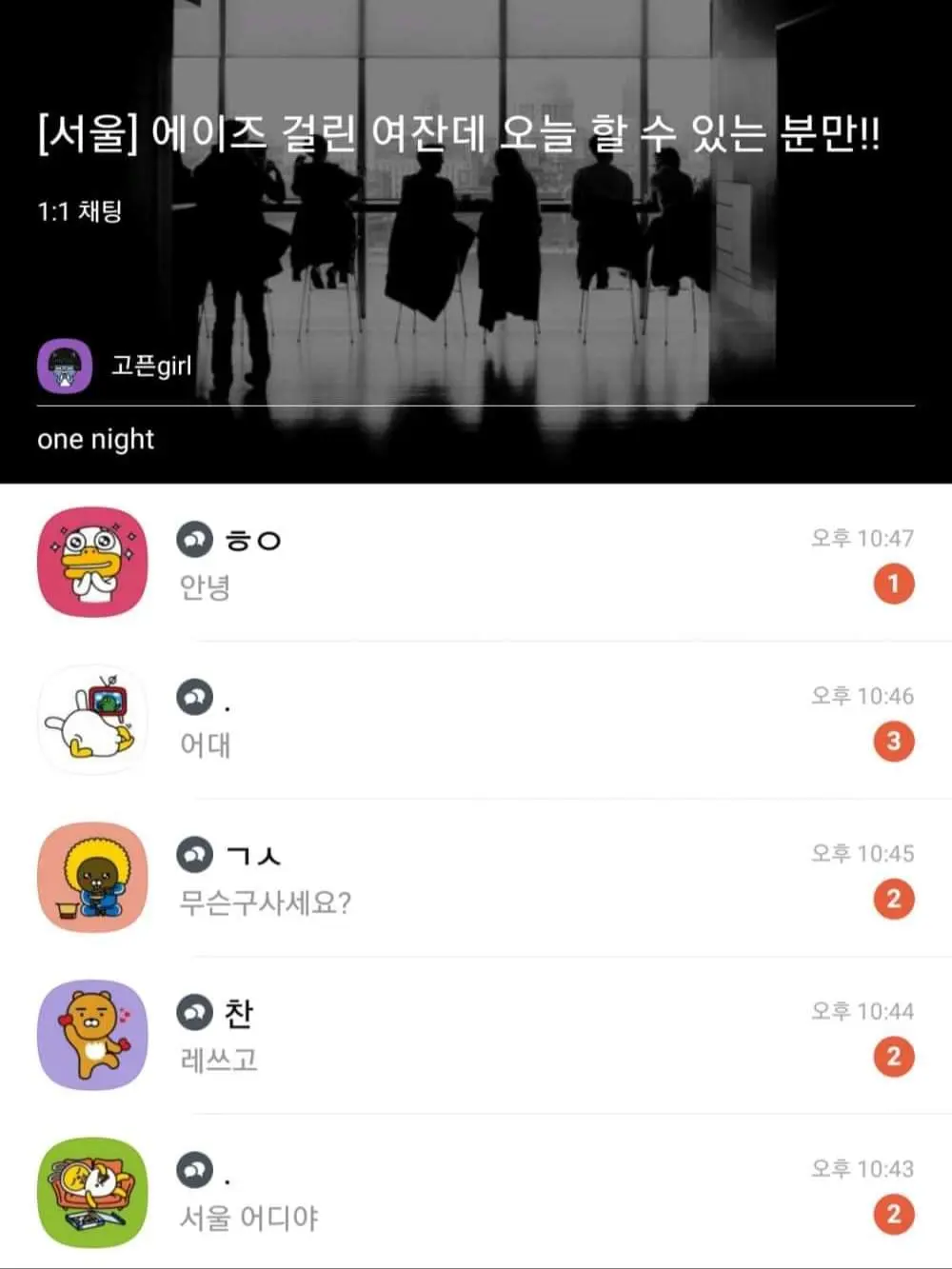View the 고픈girl host profile
This screenshot has height=1269, width=952.
[65, 367]
